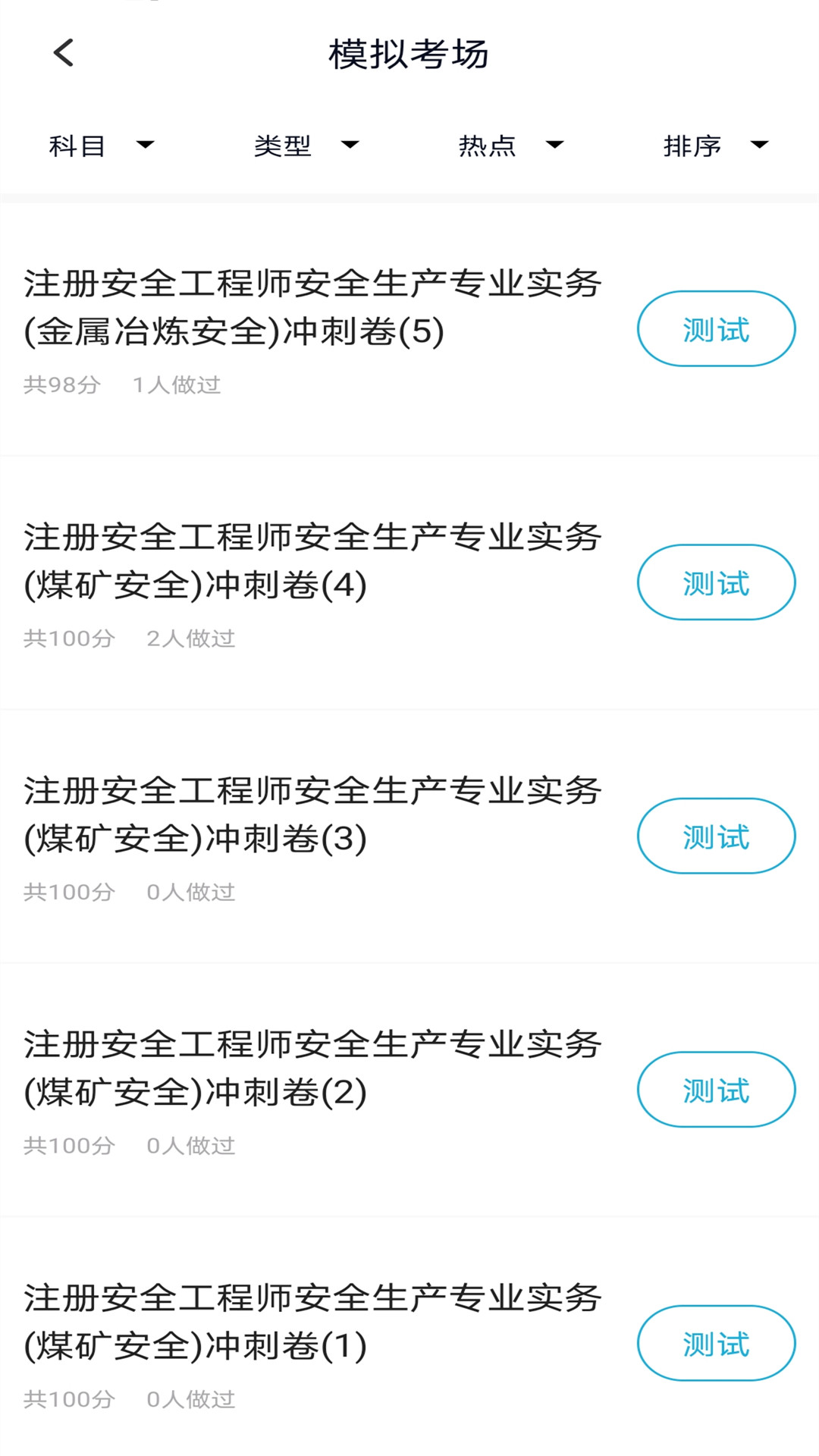819x1456 pixels.
Task: Open the 煤矿安全 冲刺卷(1) exam title
Action: (x=311, y=1321)
